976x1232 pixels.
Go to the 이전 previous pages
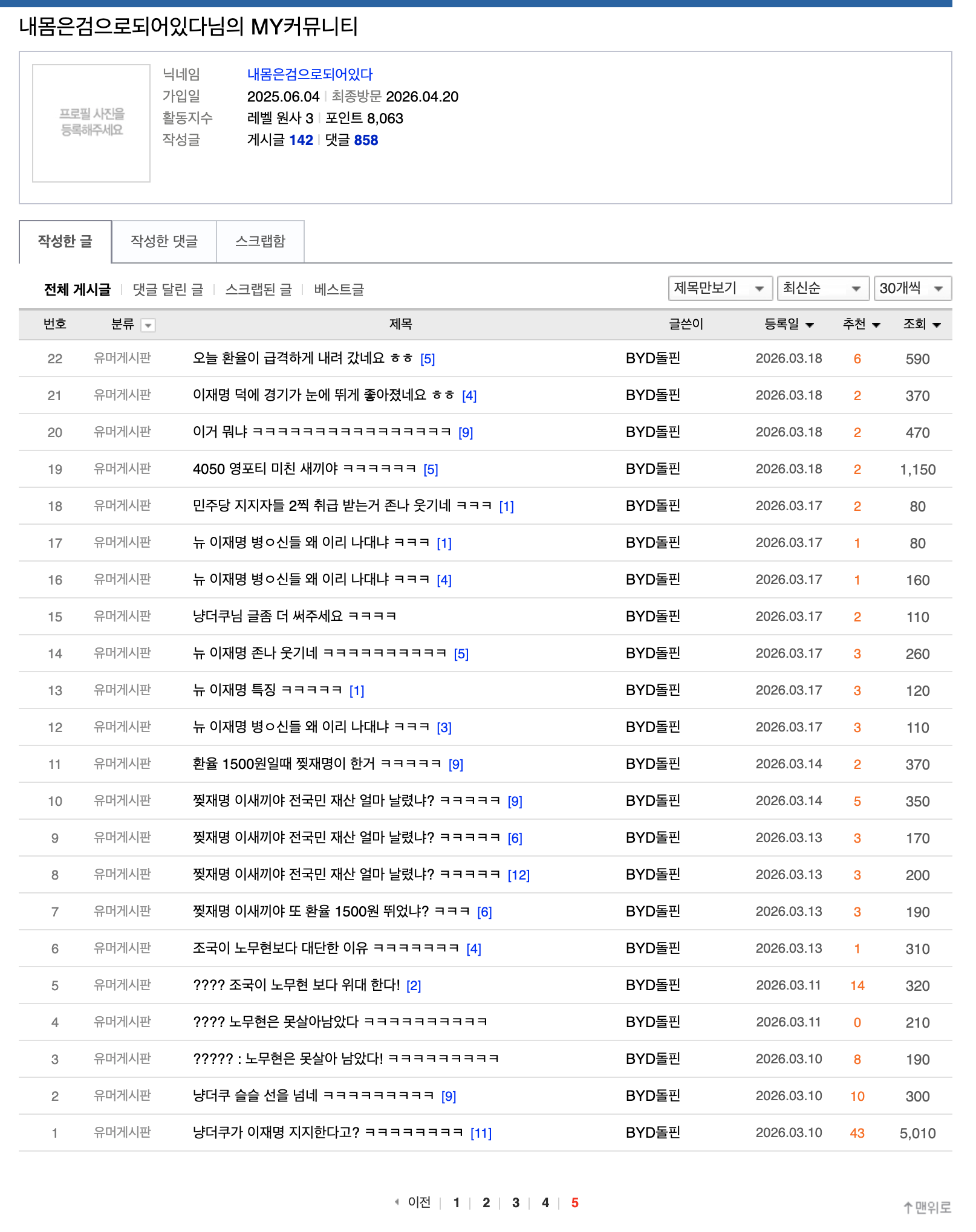414,1202
